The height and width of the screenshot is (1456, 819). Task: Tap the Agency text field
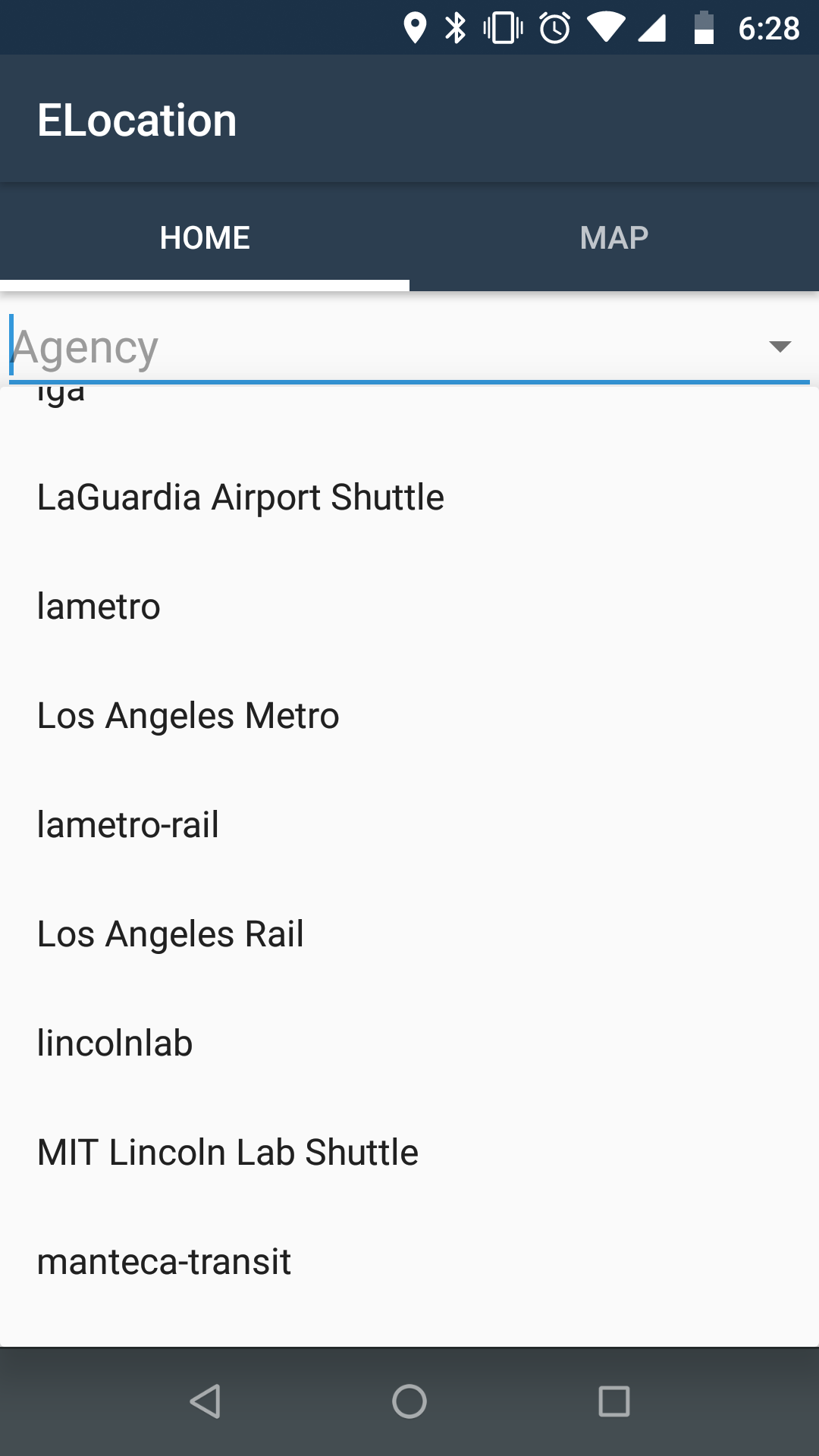click(x=379, y=347)
